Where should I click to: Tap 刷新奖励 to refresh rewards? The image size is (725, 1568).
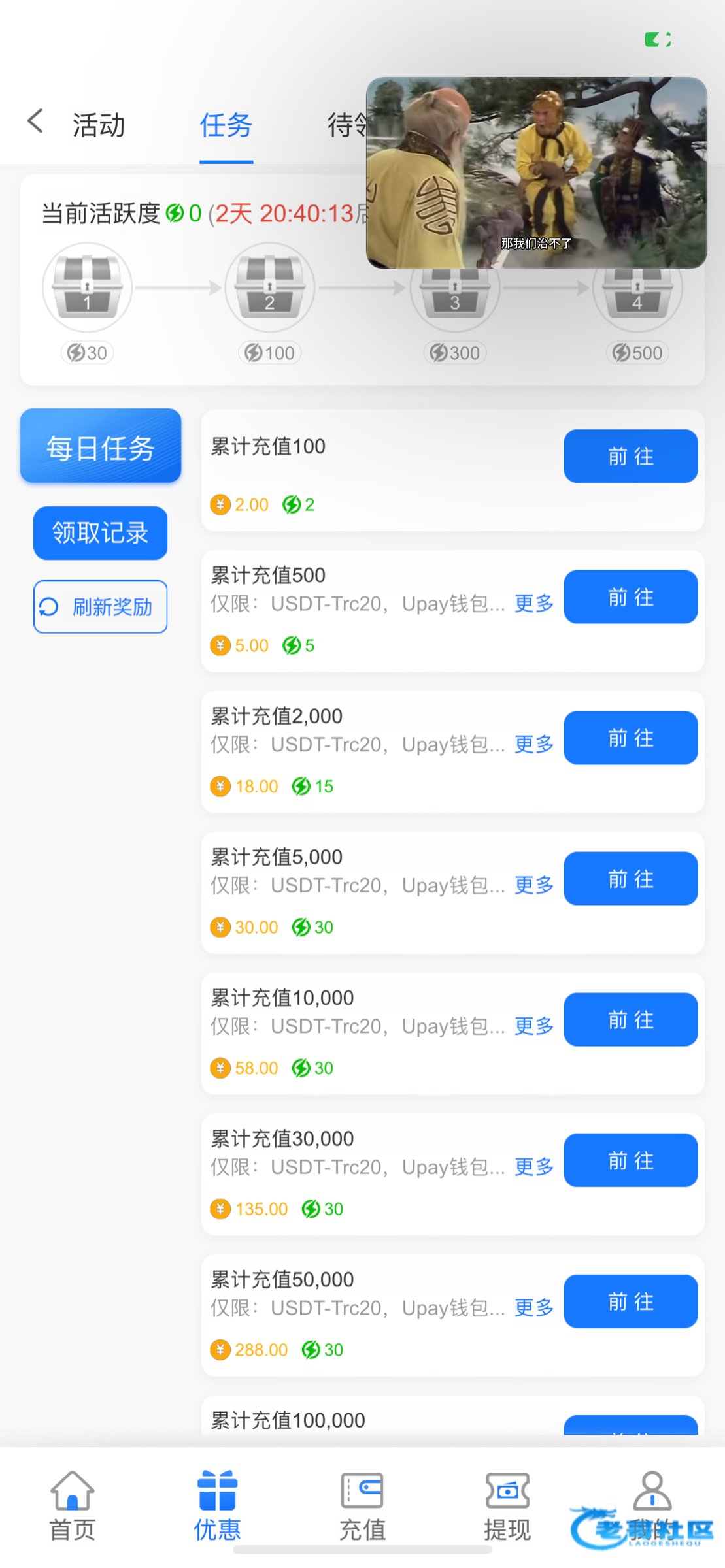coord(101,607)
